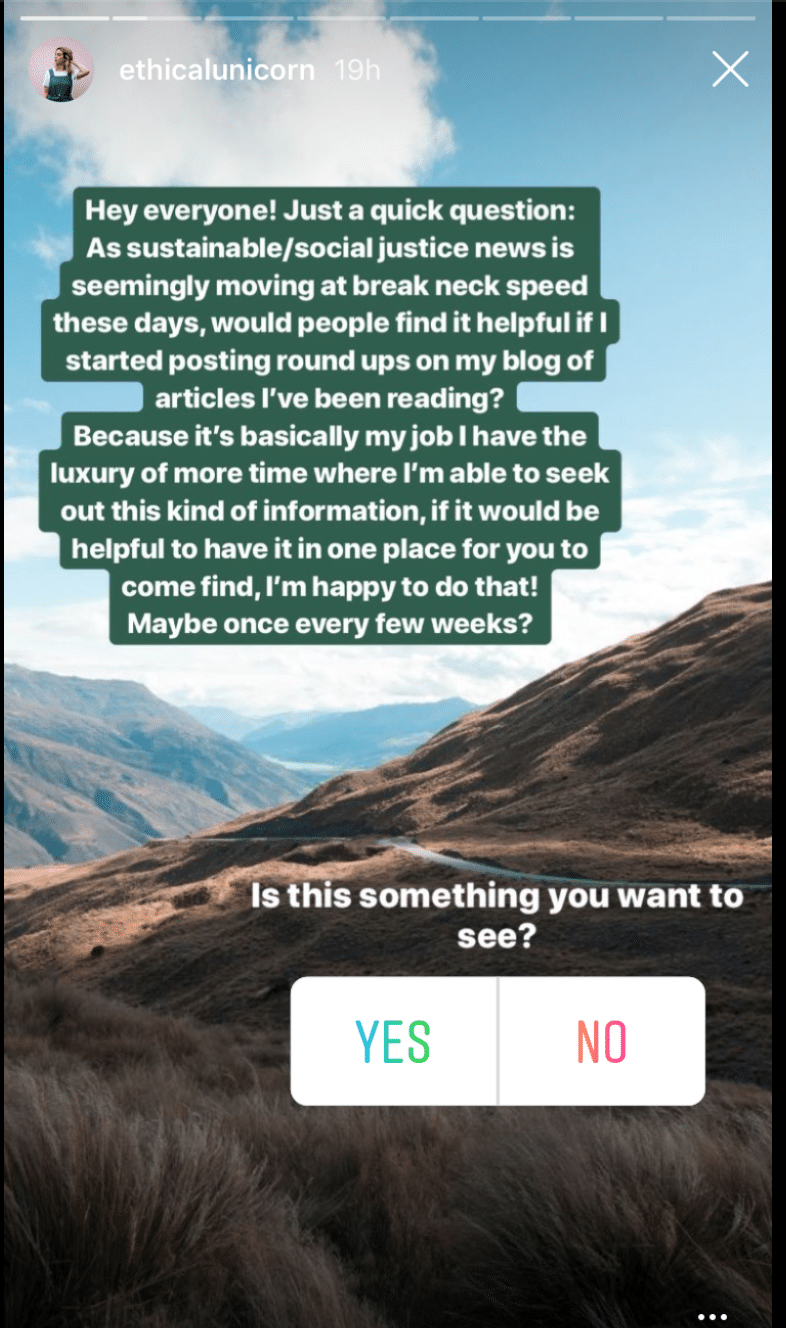Open ethicalunicorn's profile picture
This screenshot has width=786, height=1328.
coord(61,71)
